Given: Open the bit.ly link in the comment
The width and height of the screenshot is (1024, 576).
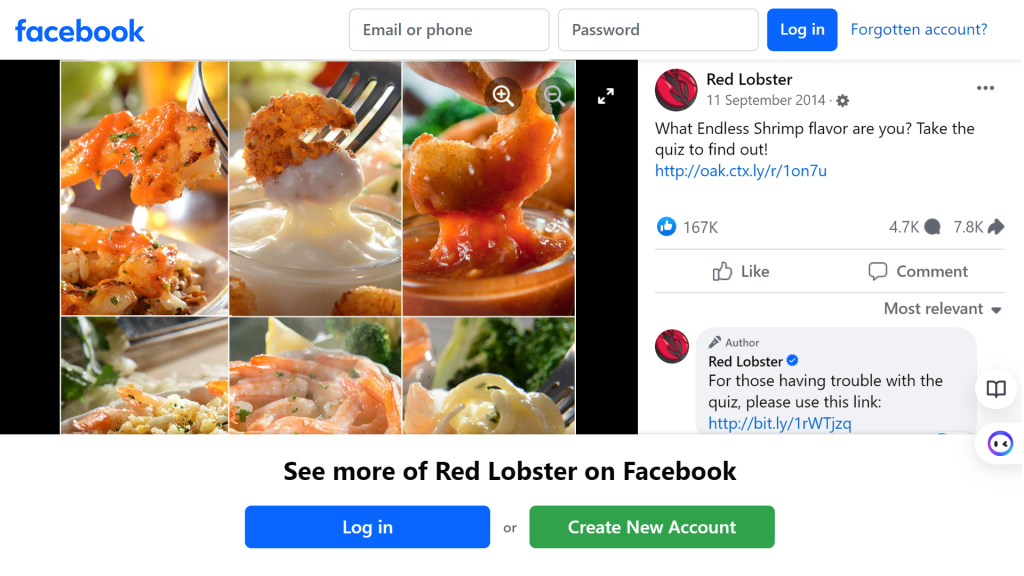Looking at the screenshot, I should [x=779, y=424].
